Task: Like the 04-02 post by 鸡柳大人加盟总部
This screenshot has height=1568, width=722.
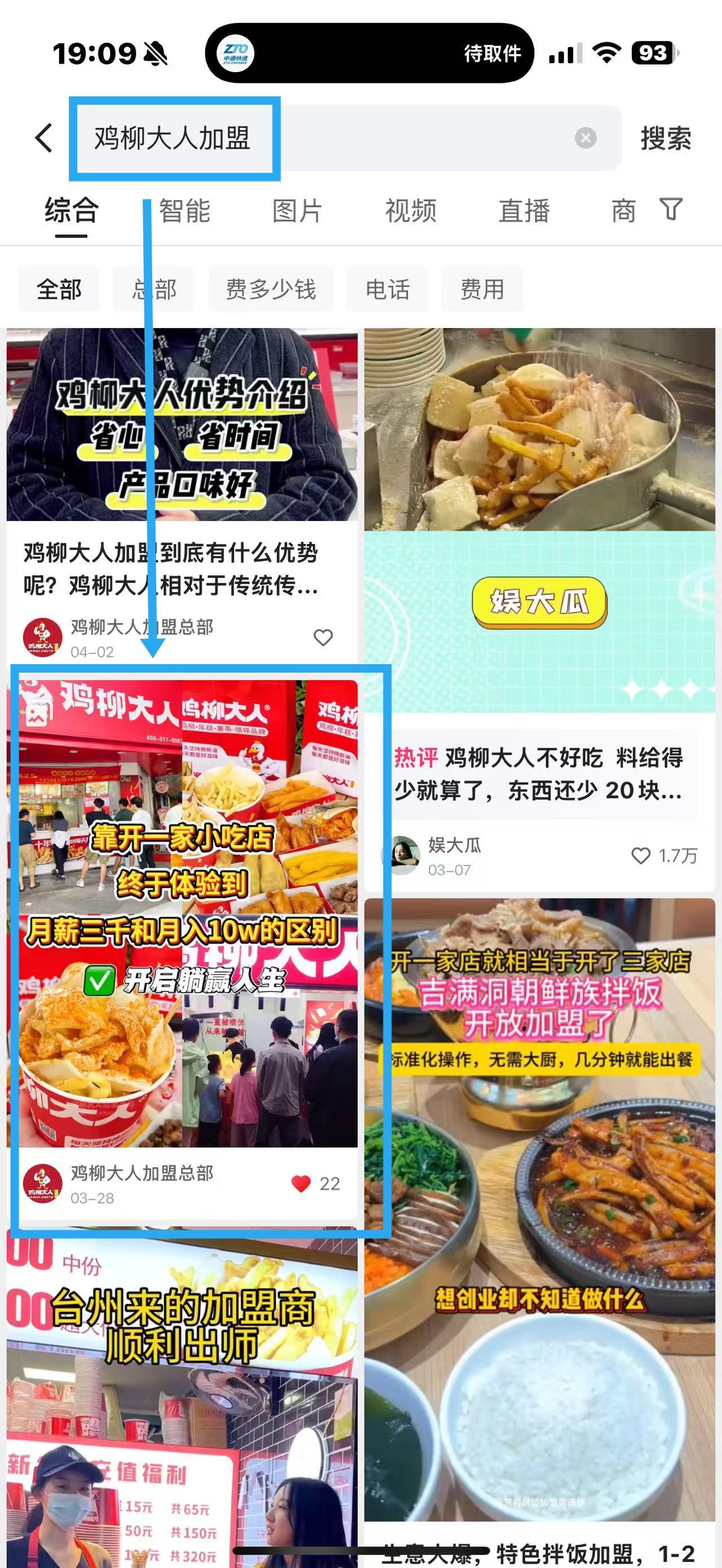Action: pyautogui.click(x=323, y=637)
